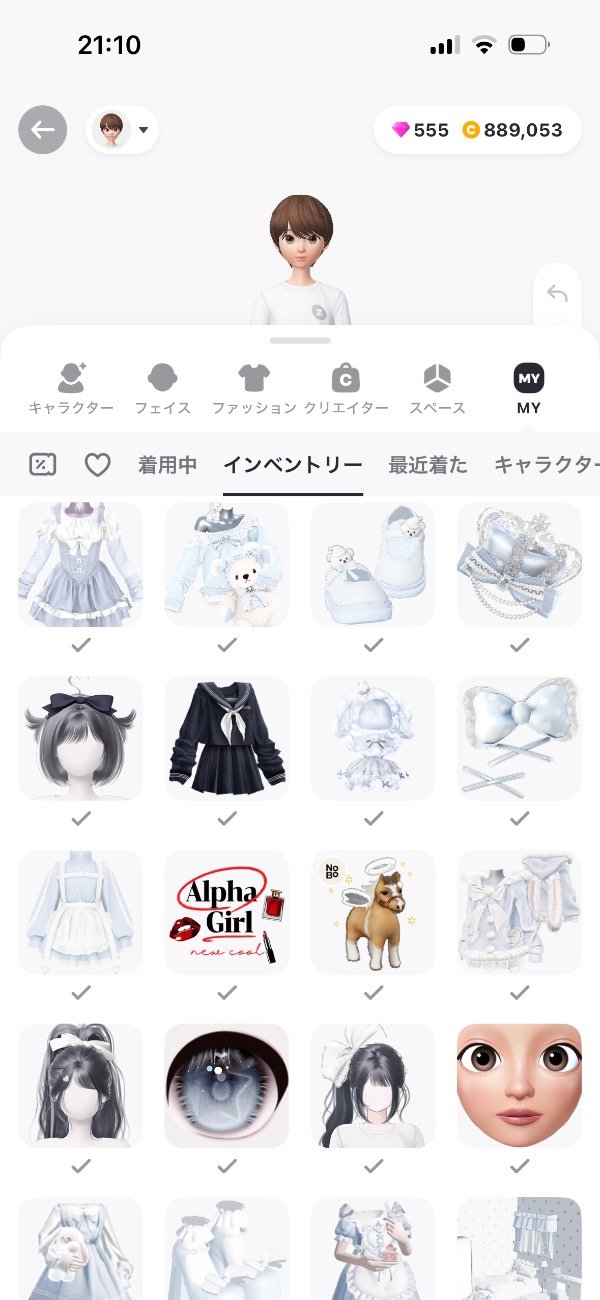Select the blue starry eye item
This screenshot has width=600, height=1300.
click(227, 1086)
